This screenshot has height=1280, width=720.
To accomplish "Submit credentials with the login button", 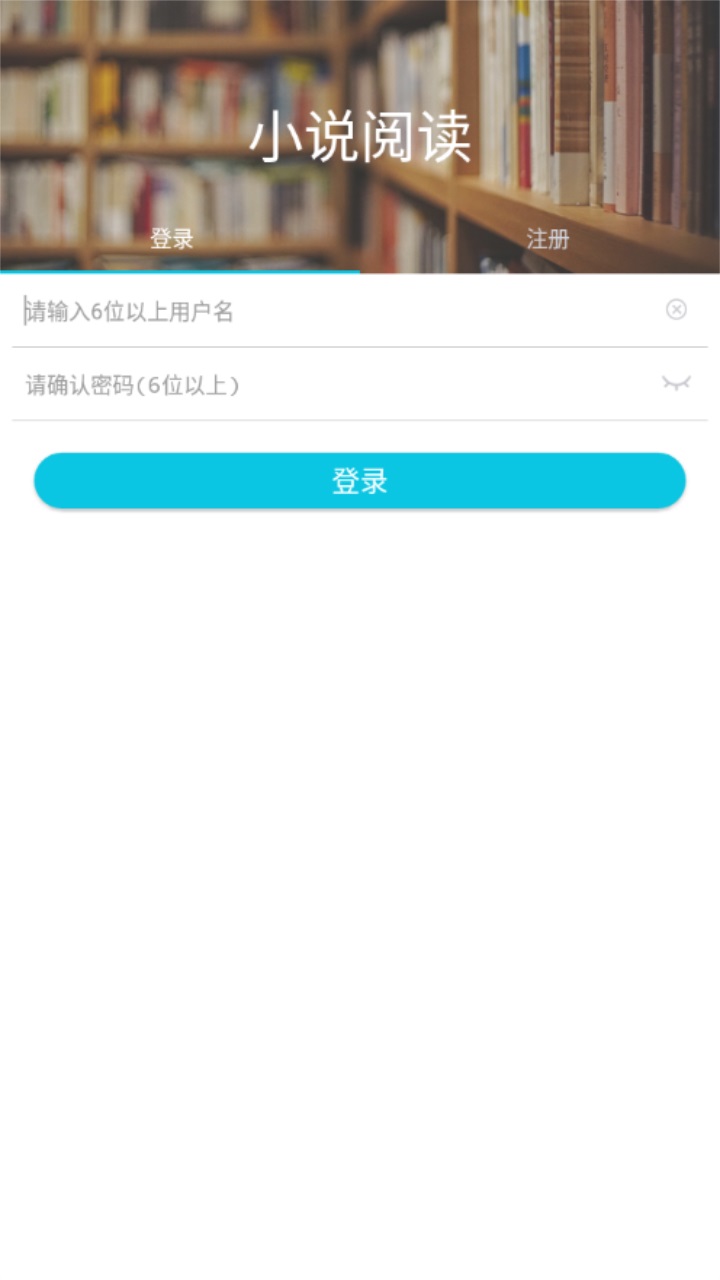I will tap(359, 480).
